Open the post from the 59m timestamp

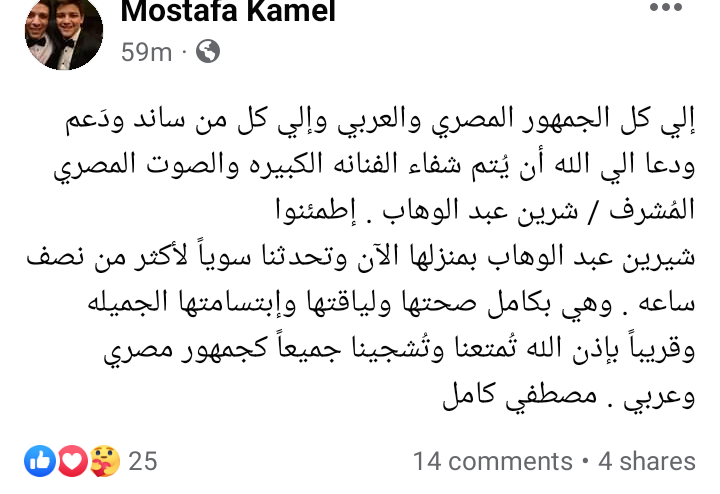point(146,52)
